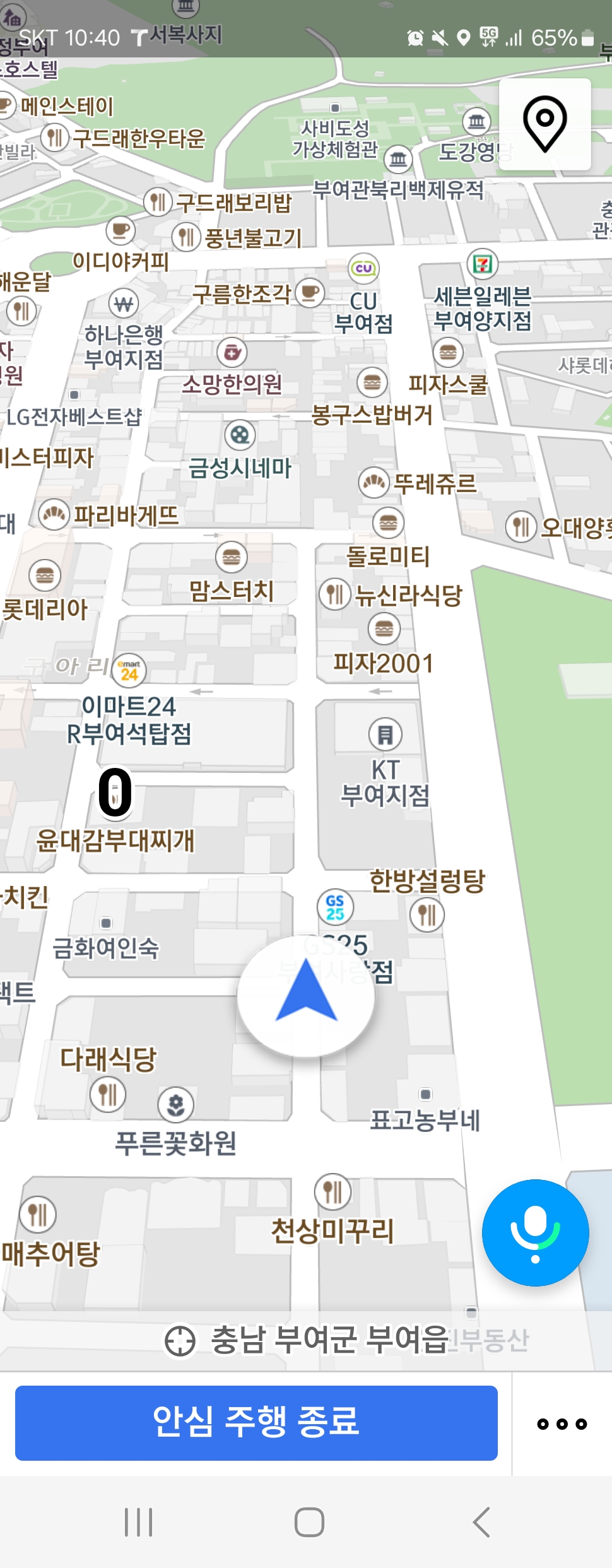Select the 파리바게뜨 bakery marker

pyautogui.click(x=54, y=515)
